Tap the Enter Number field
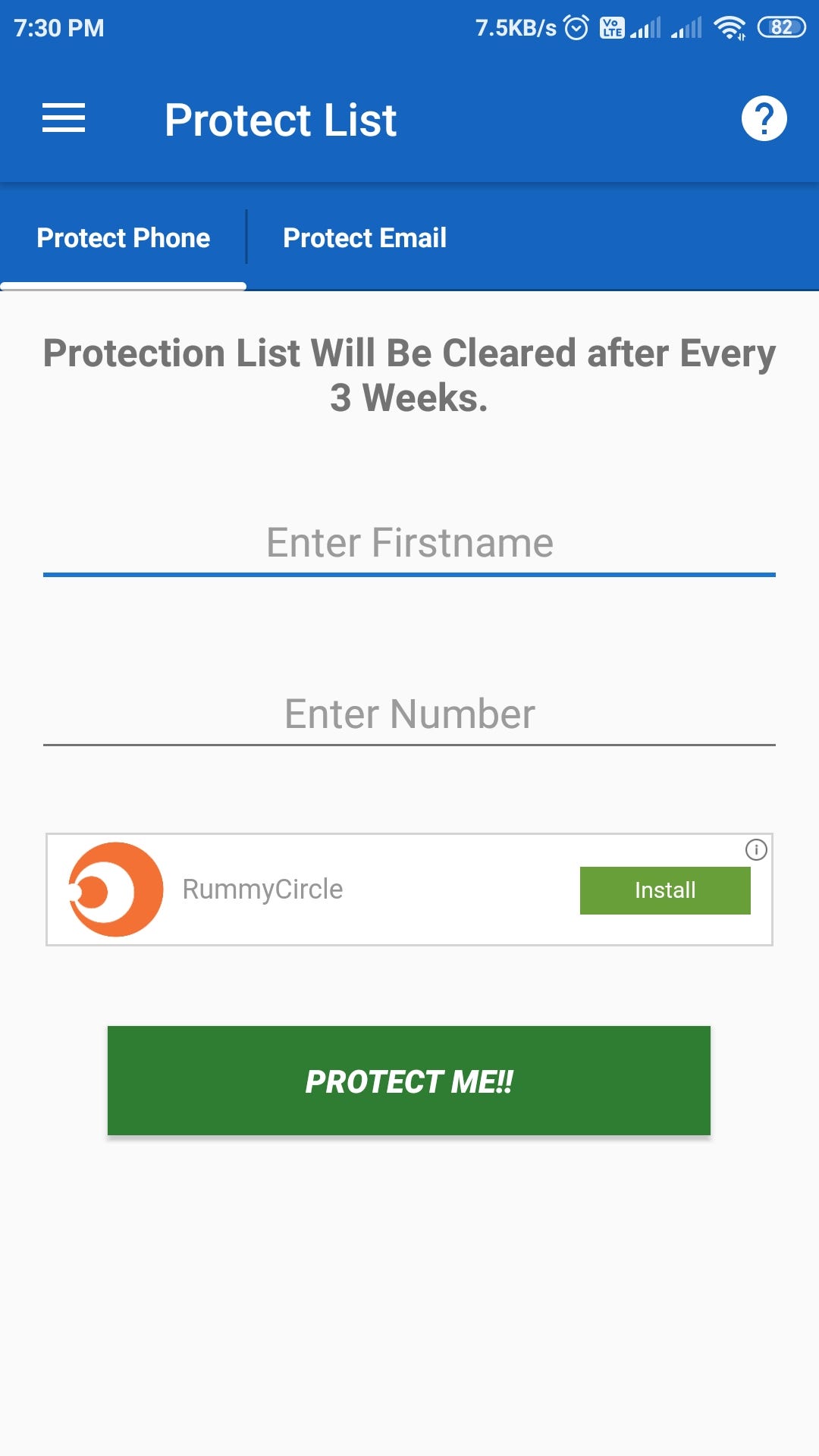Viewport: 819px width, 1456px height. [x=409, y=713]
